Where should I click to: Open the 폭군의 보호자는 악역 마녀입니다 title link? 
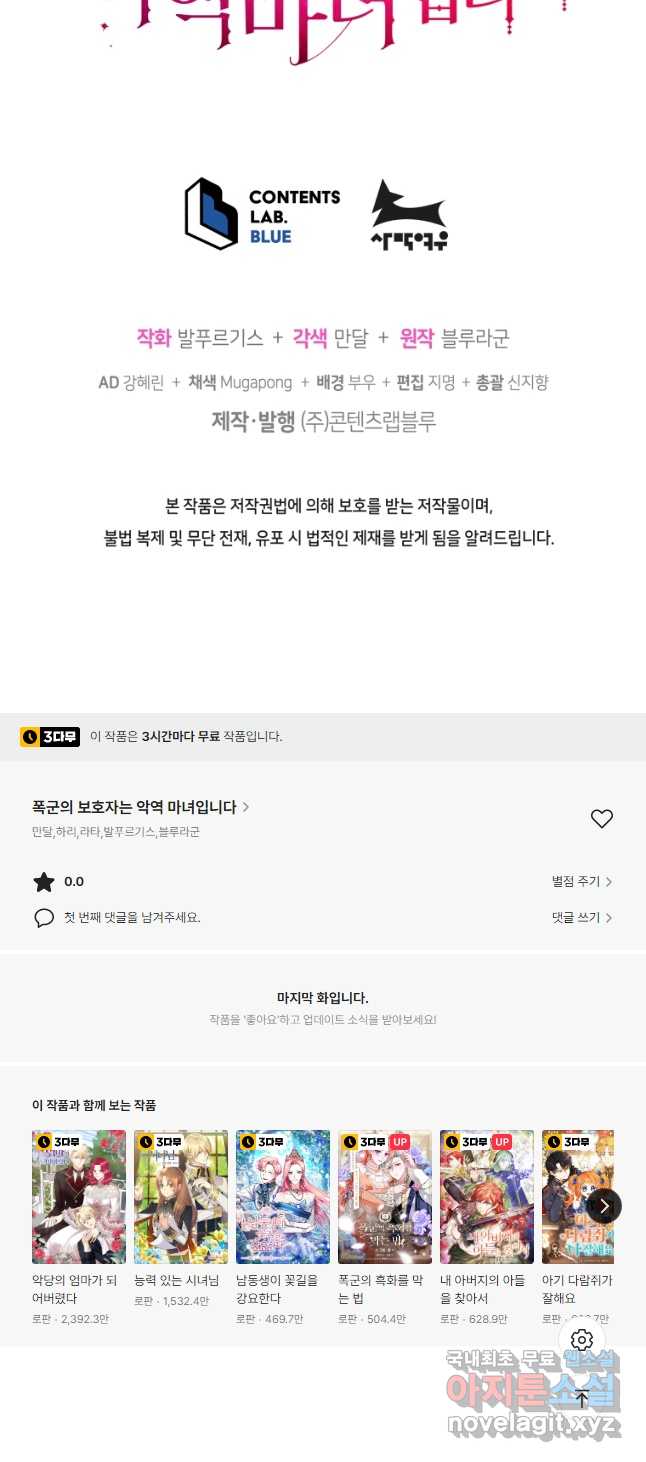point(141,807)
